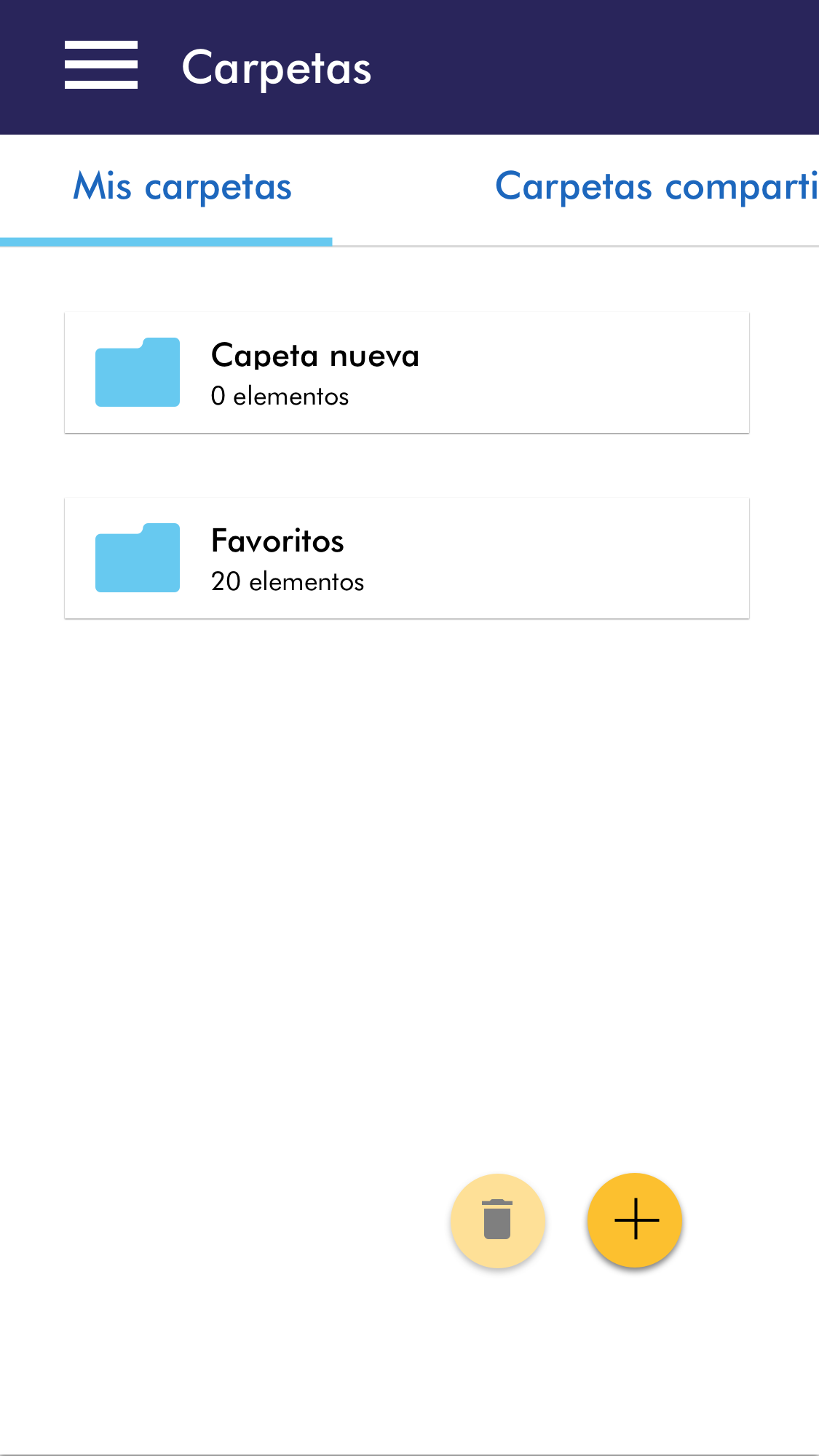The height and width of the screenshot is (1456, 819).
Task: Open the hamburger drawer menu
Action: click(101, 65)
